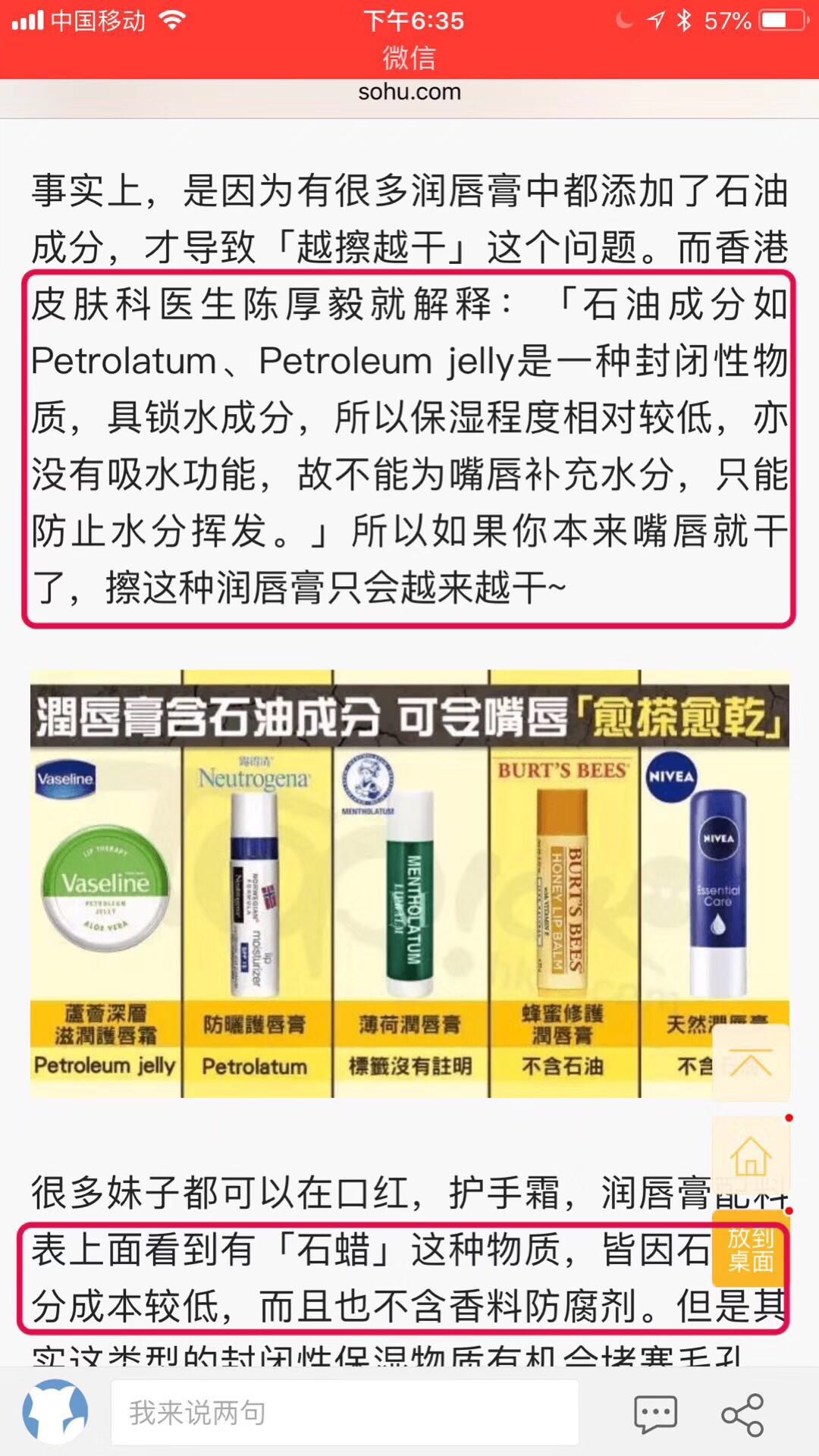Viewport: 819px width, 1456px height.
Task: Share this article
Action: coord(742,1414)
